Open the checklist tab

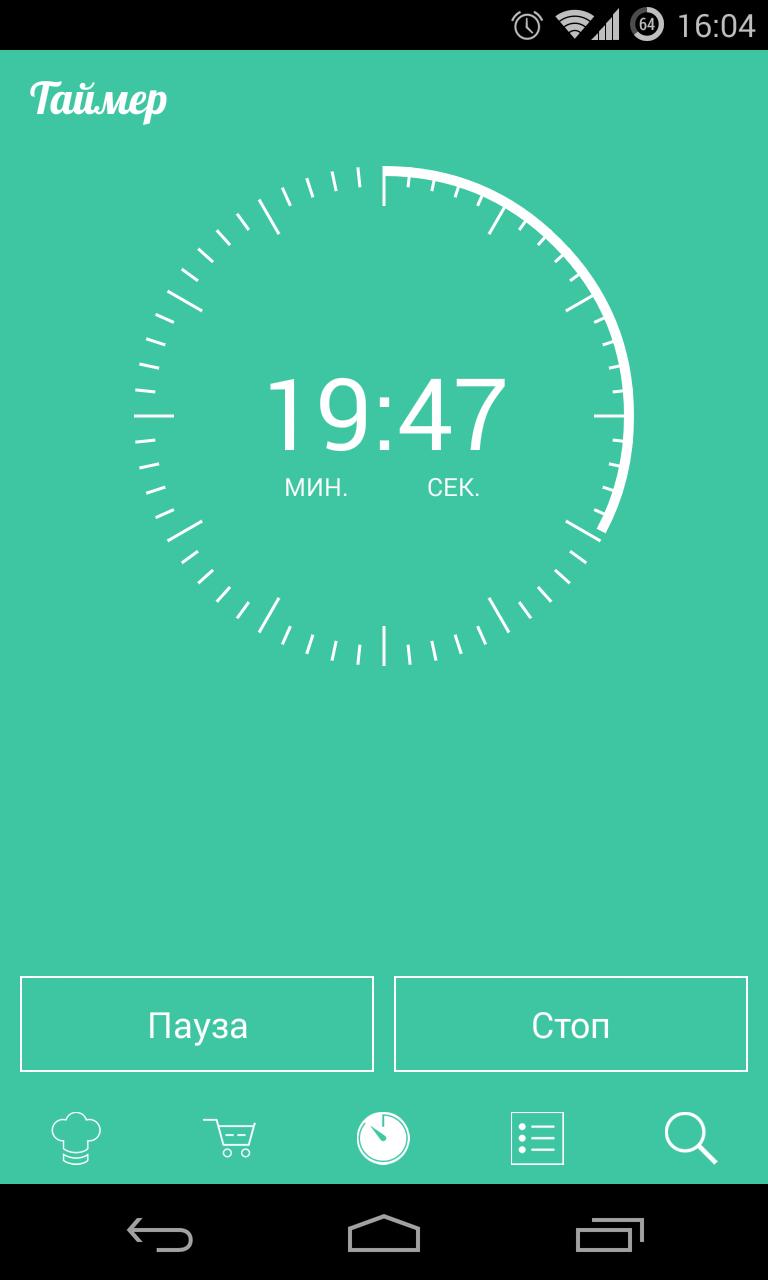coord(537,1138)
